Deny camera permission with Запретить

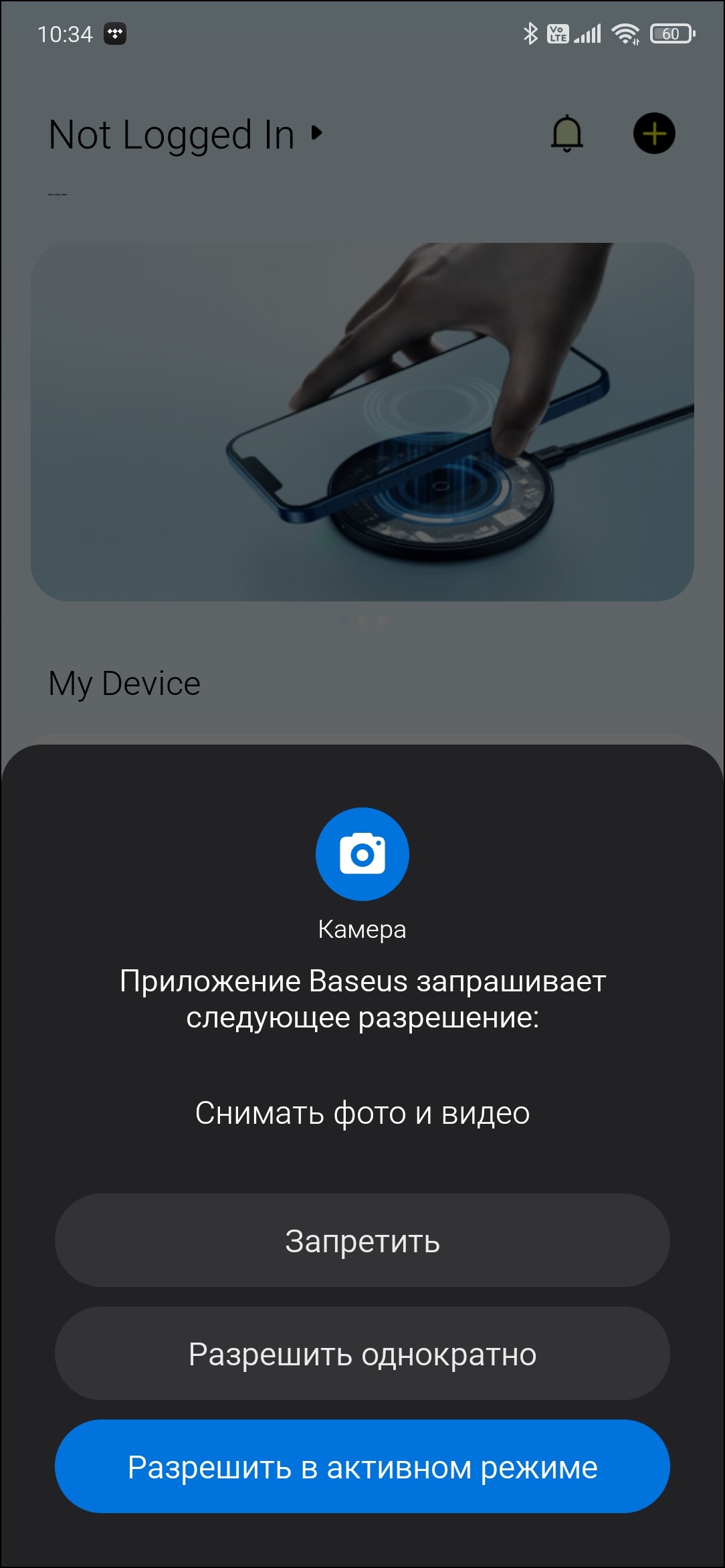[362, 1241]
